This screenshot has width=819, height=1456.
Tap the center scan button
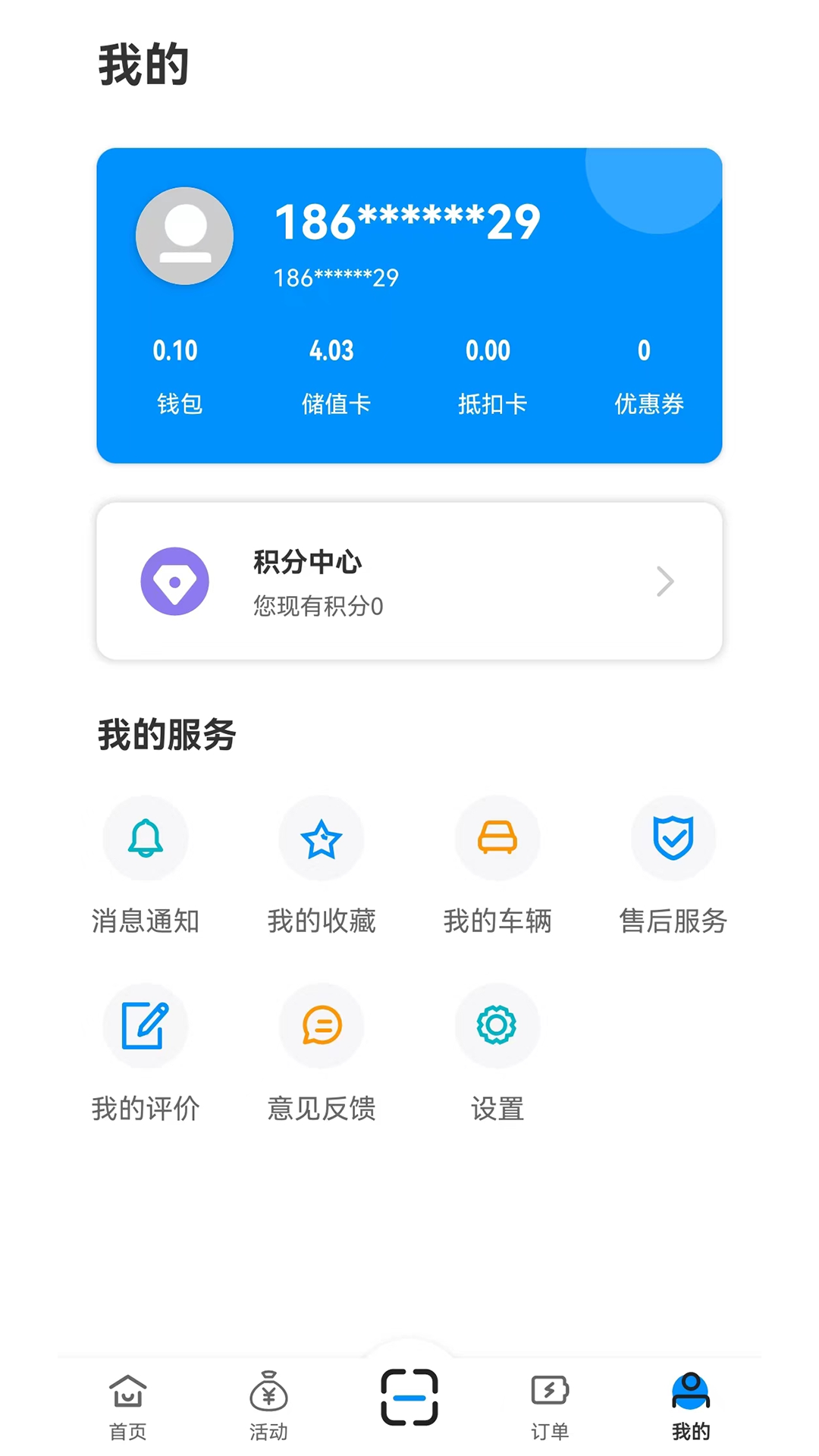point(409,1397)
